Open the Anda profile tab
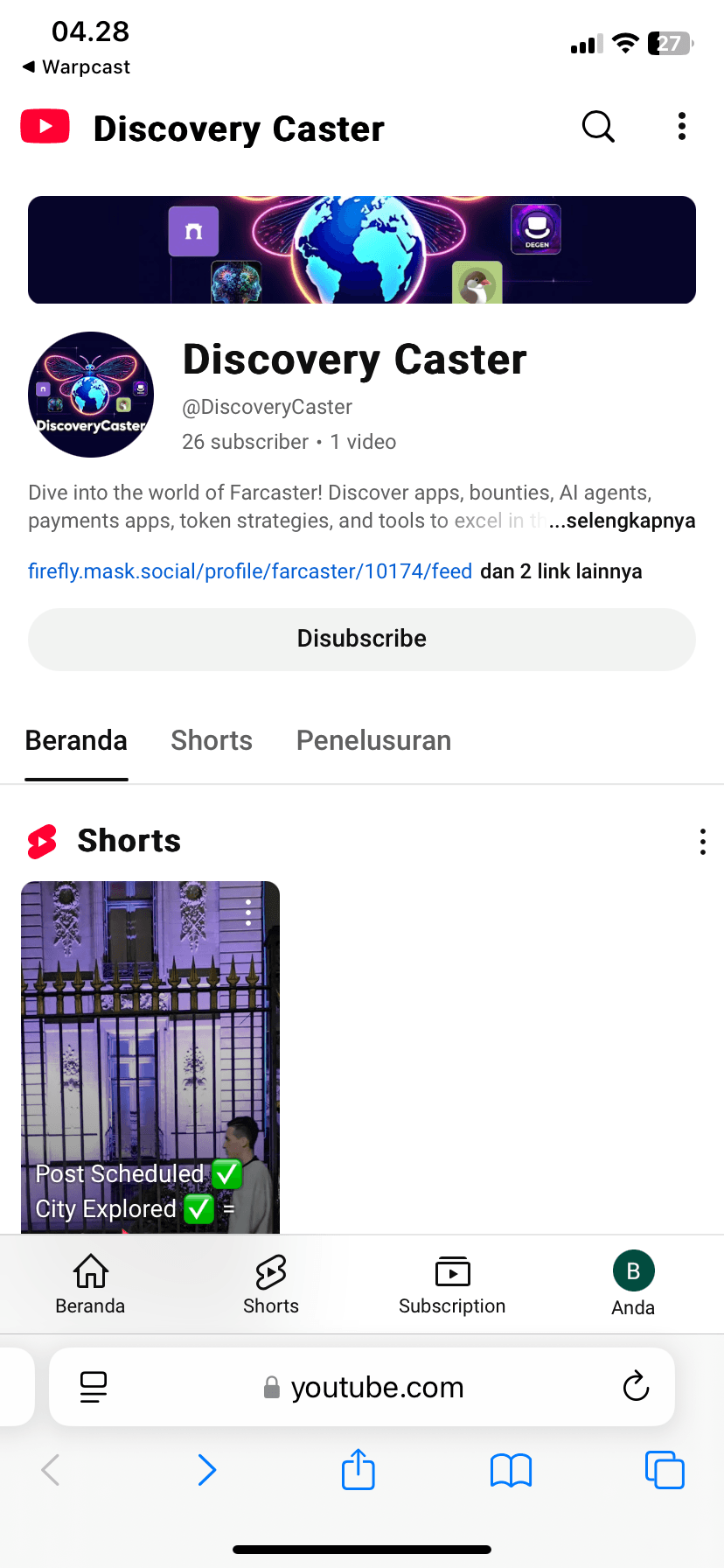Screen dimensions: 724x1568 coord(633,1284)
